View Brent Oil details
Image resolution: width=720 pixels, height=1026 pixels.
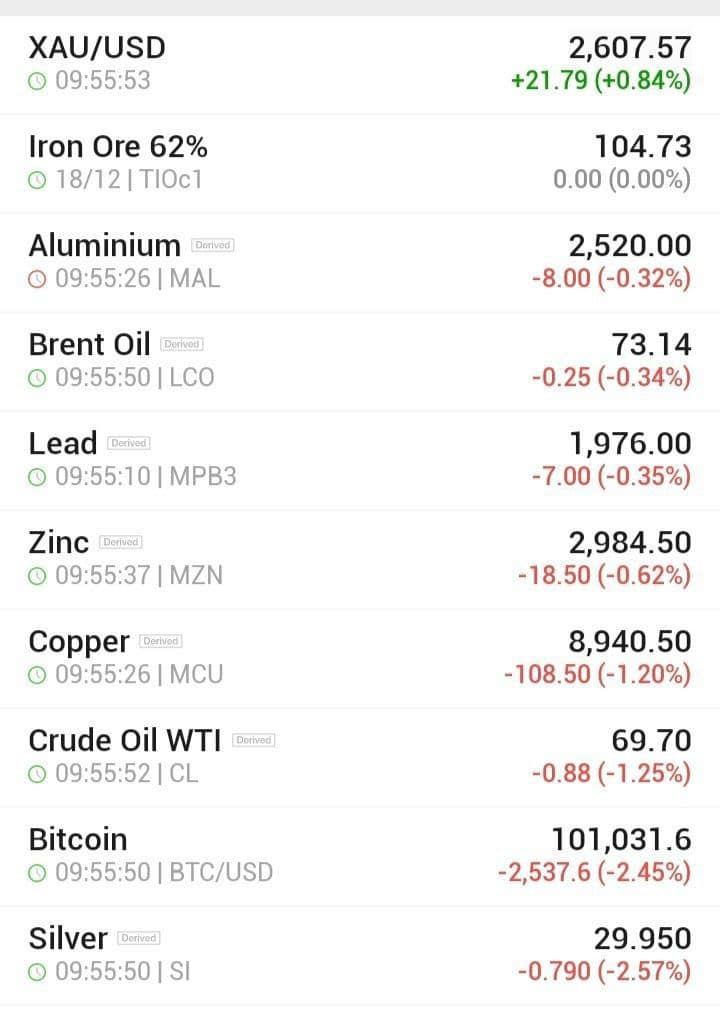[x=360, y=362]
